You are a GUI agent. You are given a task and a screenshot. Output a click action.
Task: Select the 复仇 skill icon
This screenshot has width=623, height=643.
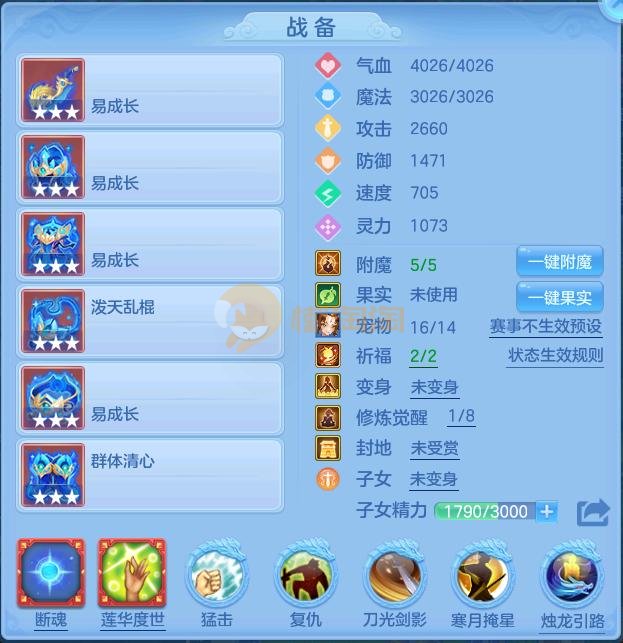[306, 576]
